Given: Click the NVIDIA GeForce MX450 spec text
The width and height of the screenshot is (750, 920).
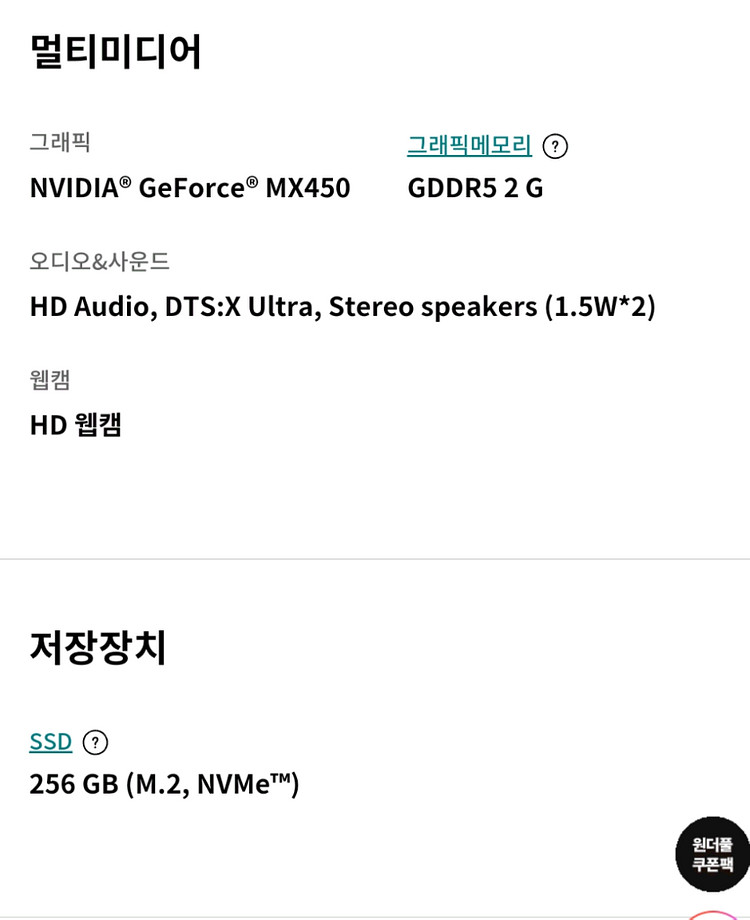Looking at the screenshot, I should [189, 188].
